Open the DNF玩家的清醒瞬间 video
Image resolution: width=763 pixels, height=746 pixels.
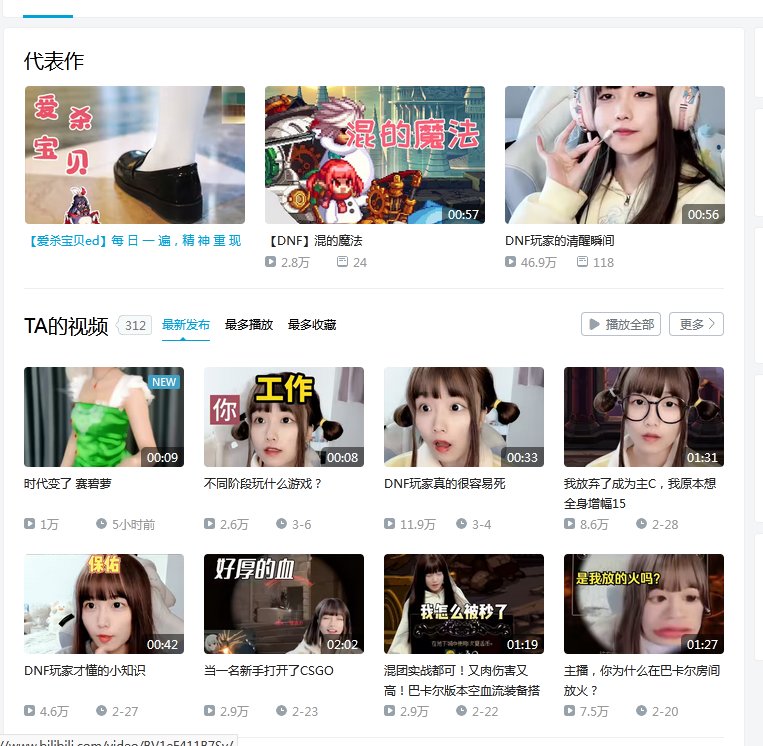coord(614,155)
